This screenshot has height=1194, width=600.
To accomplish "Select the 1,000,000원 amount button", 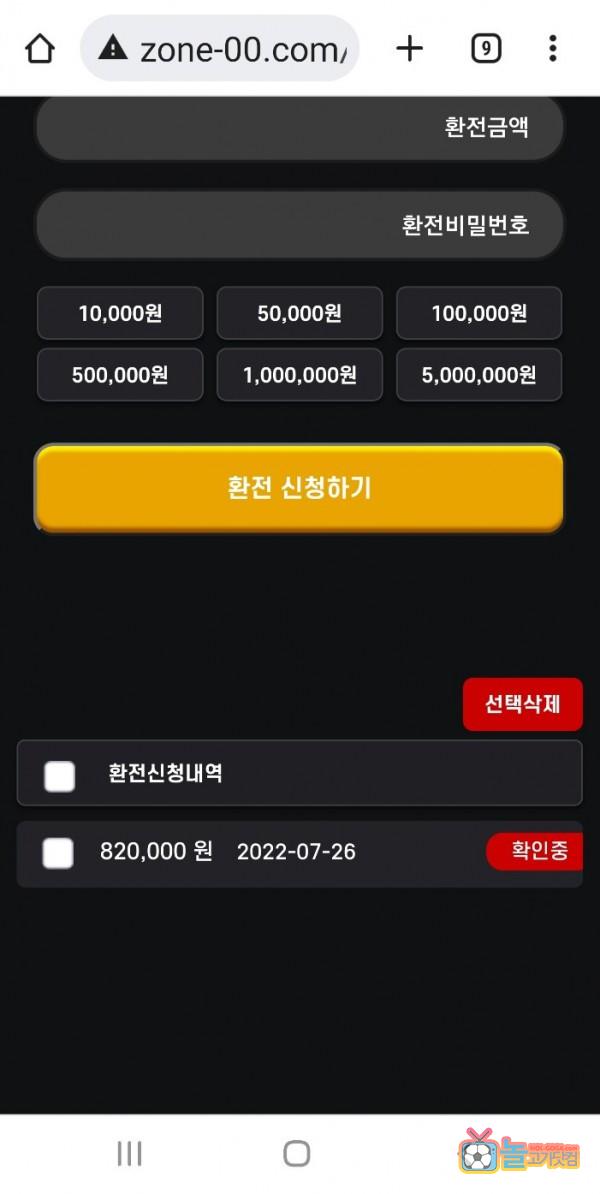I will pos(300,375).
